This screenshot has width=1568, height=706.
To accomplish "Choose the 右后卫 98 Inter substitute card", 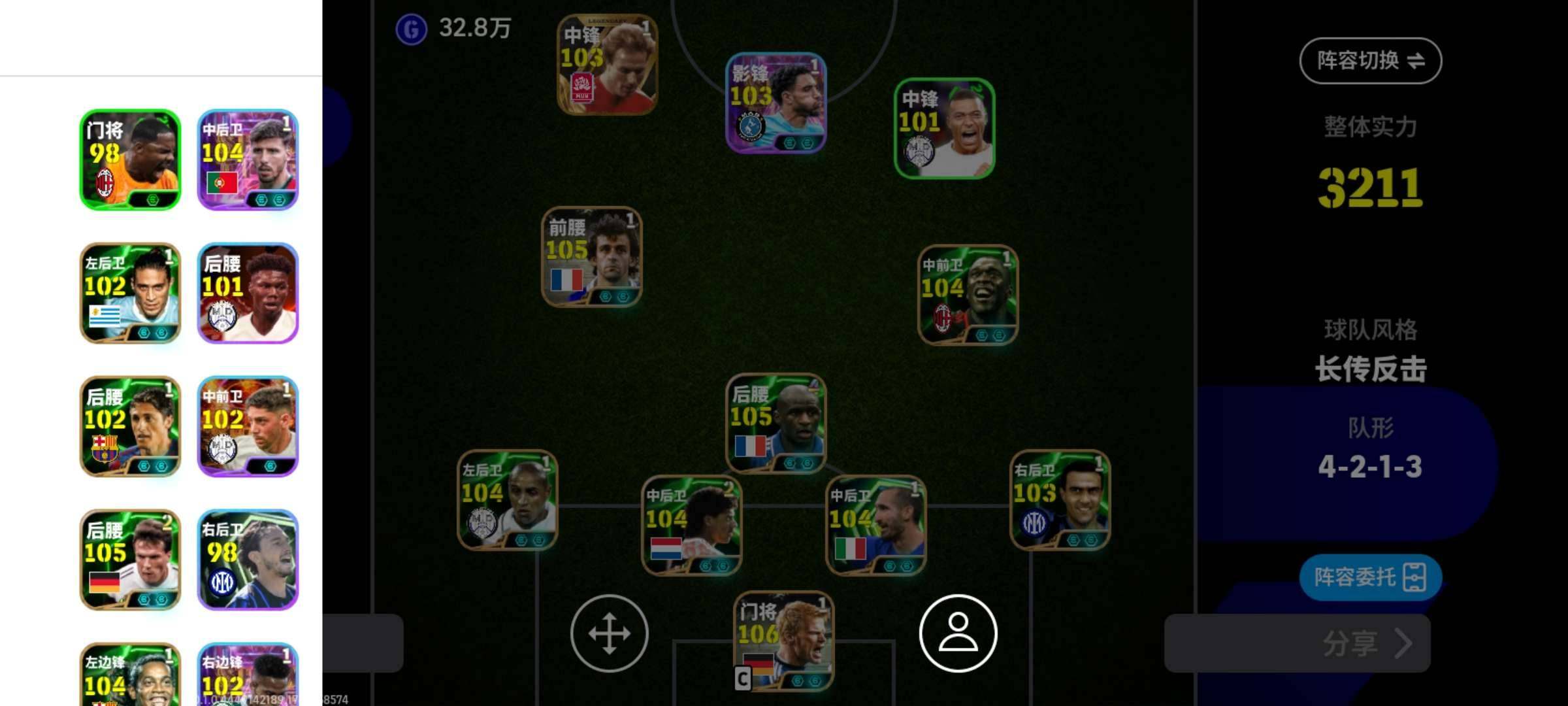I will [248, 560].
